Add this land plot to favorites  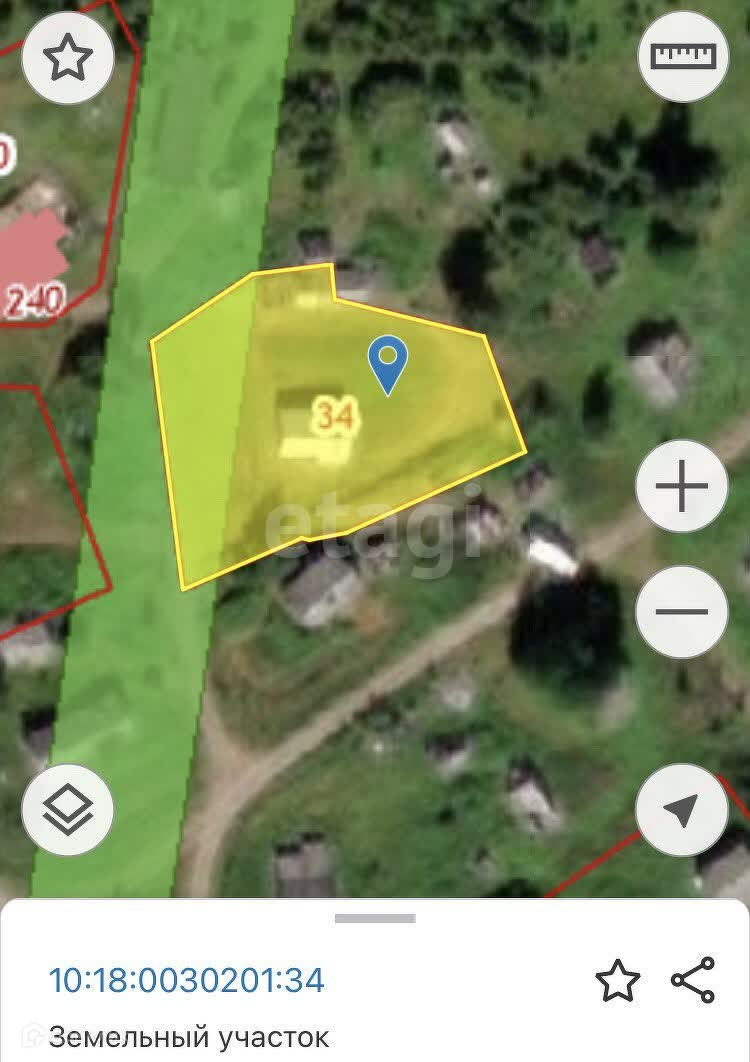click(x=617, y=980)
